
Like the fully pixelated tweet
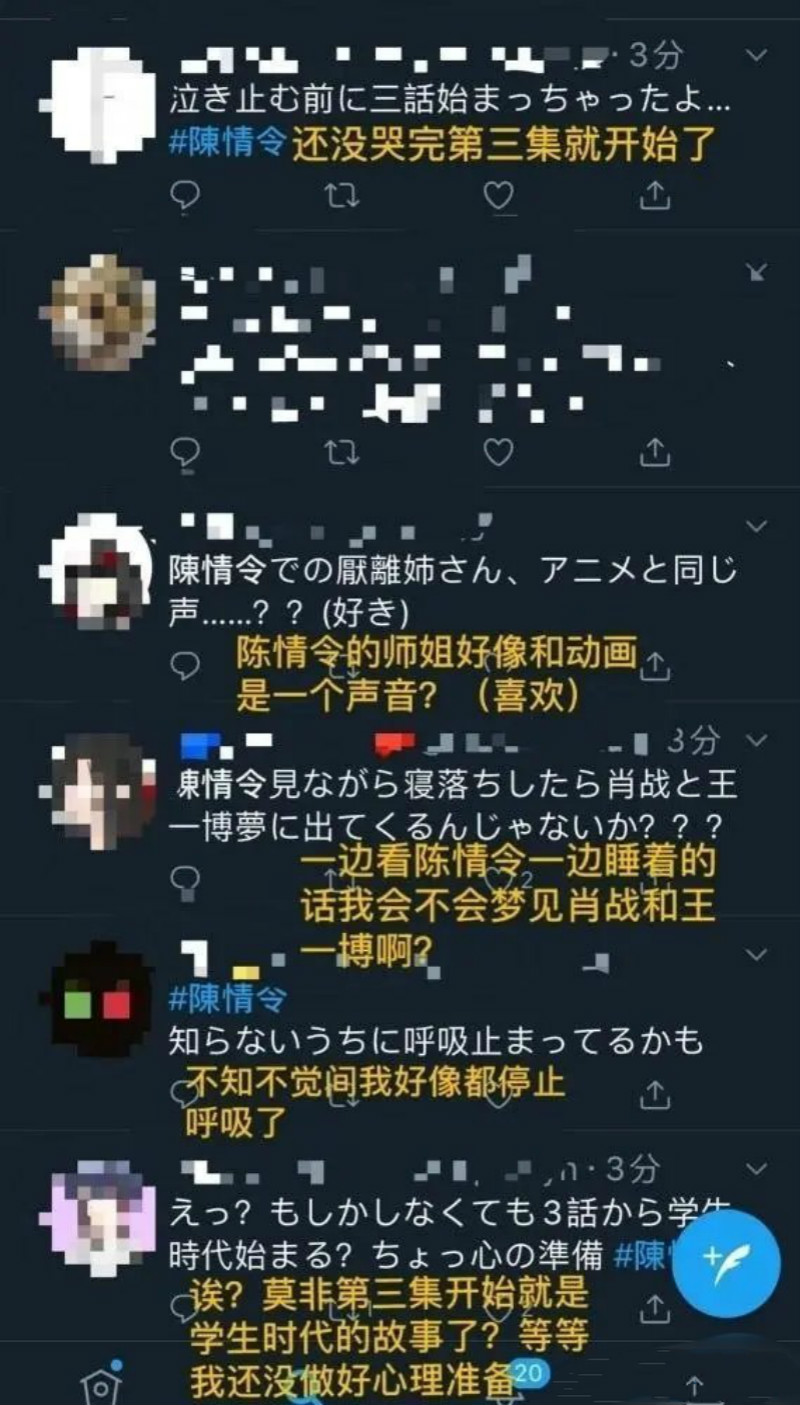pos(498,453)
